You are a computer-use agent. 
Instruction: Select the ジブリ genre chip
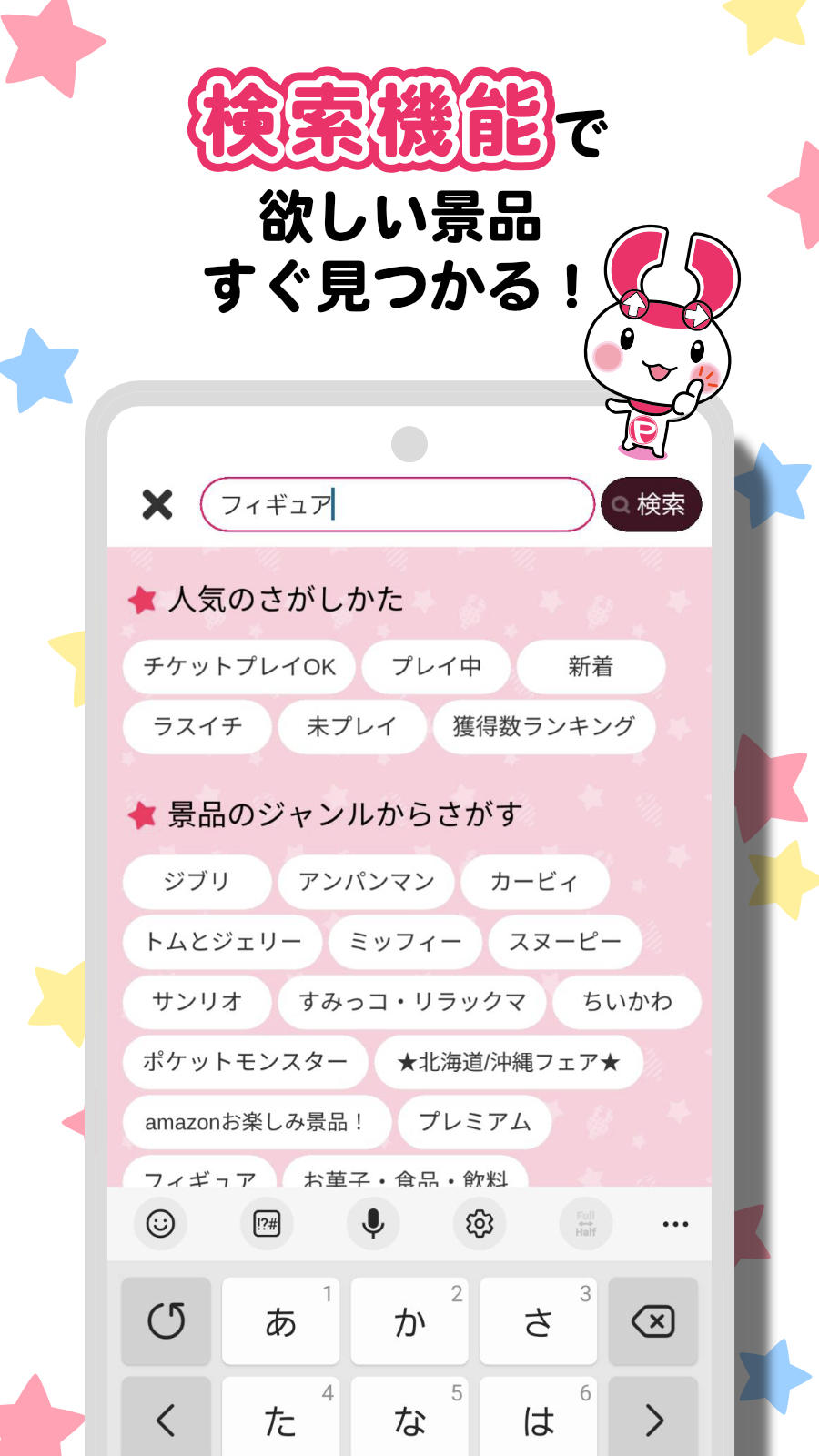197,882
